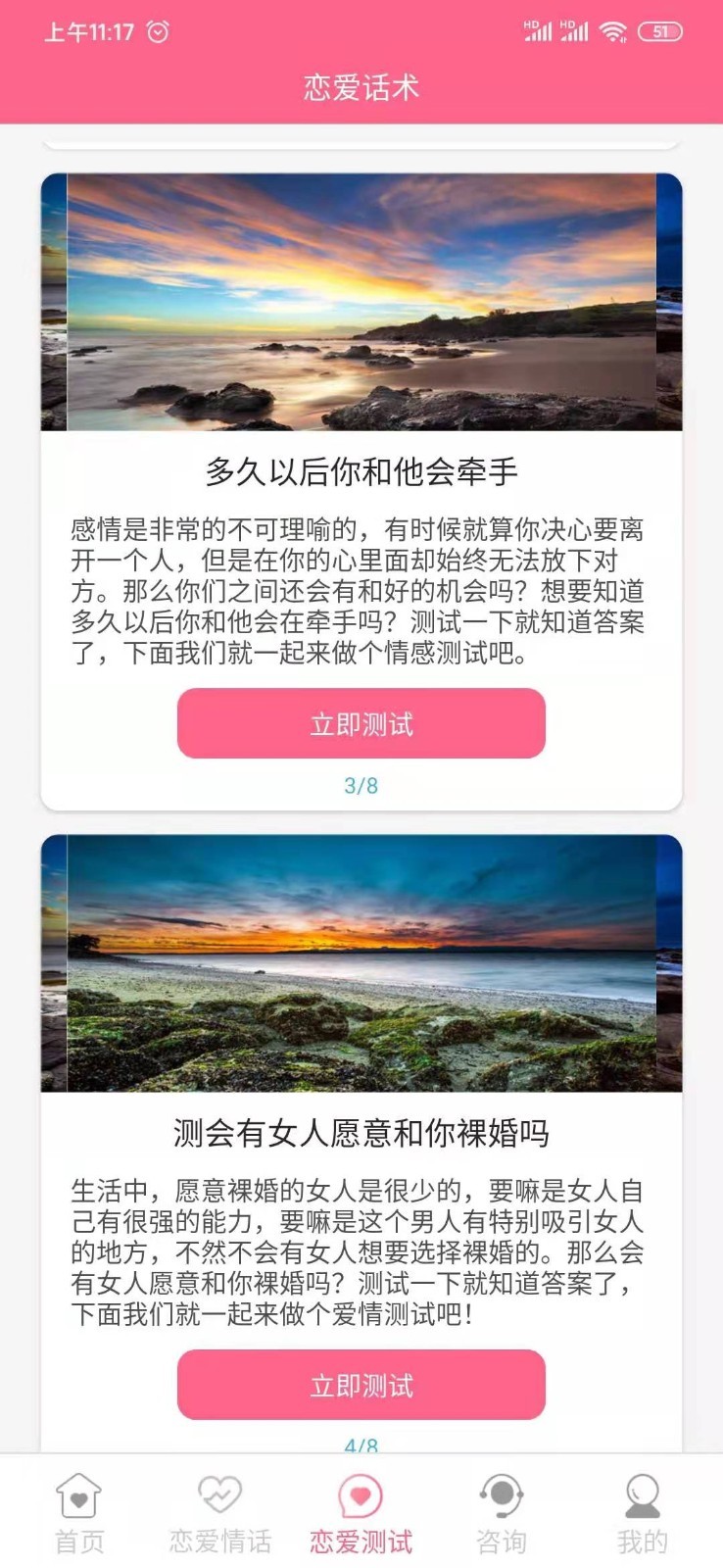Switch to the 恋爱情话 tab
The width and height of the screenshot is (723, 1568).
pos(219,1514)
